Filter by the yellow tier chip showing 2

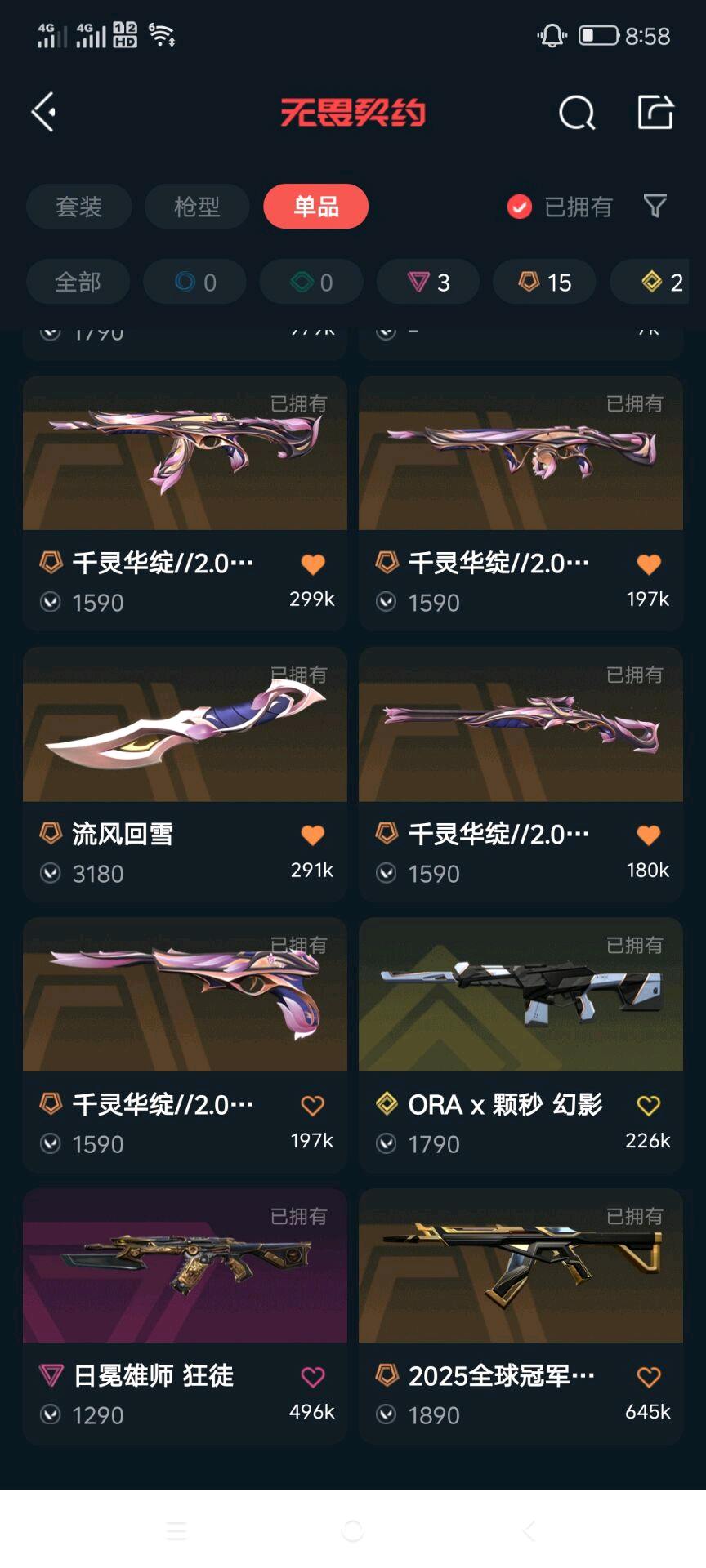click(660, 283)
